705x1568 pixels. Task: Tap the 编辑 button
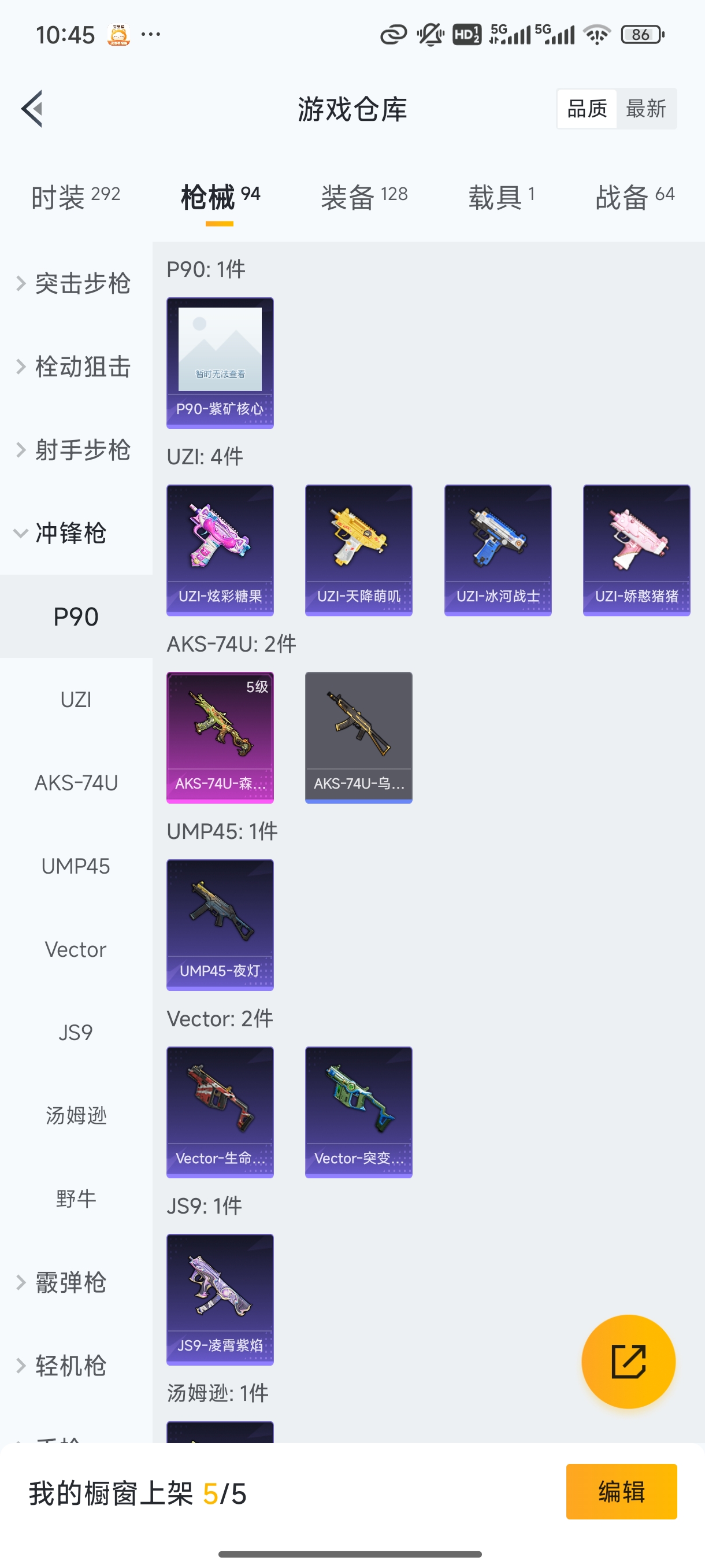coord(621,1491)
